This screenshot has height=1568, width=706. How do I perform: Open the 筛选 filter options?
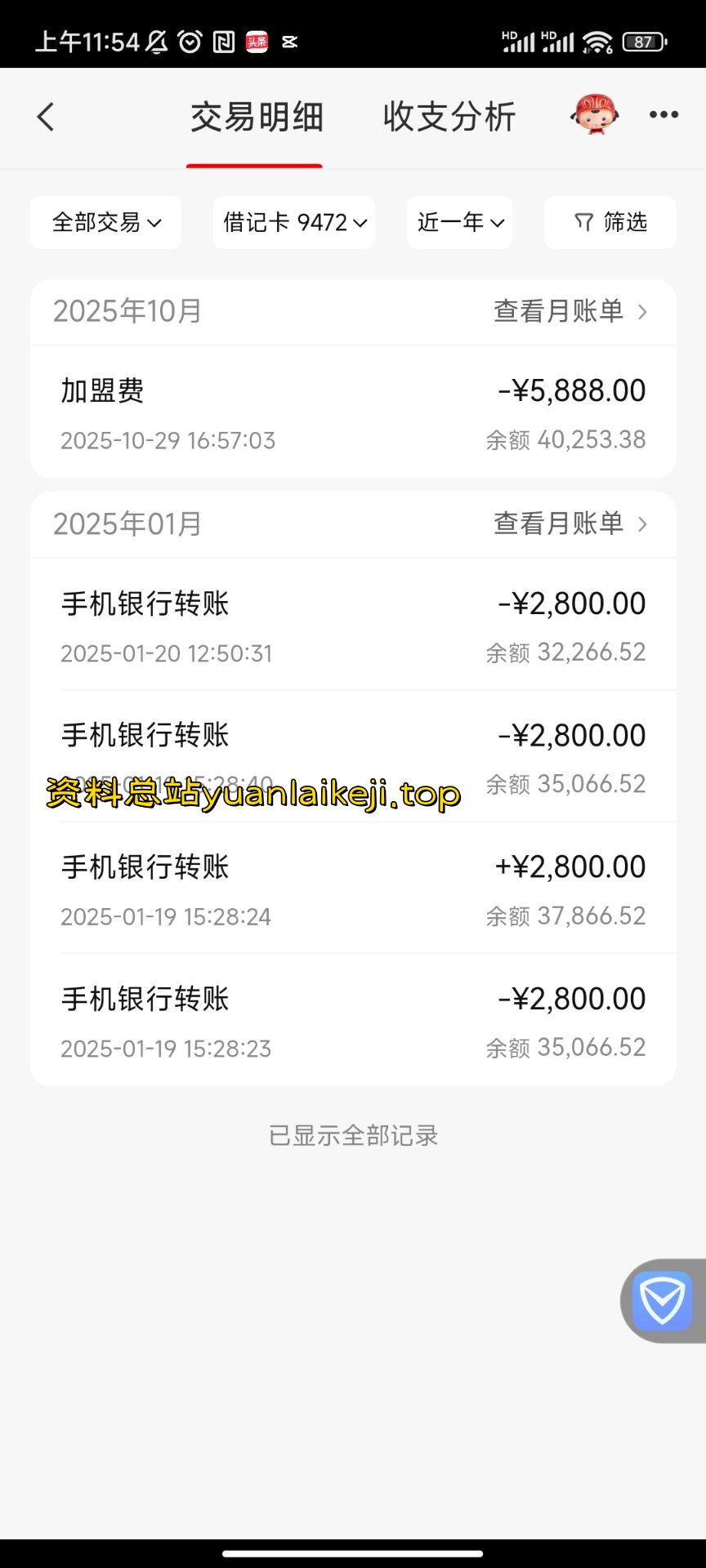coord(610,222)
